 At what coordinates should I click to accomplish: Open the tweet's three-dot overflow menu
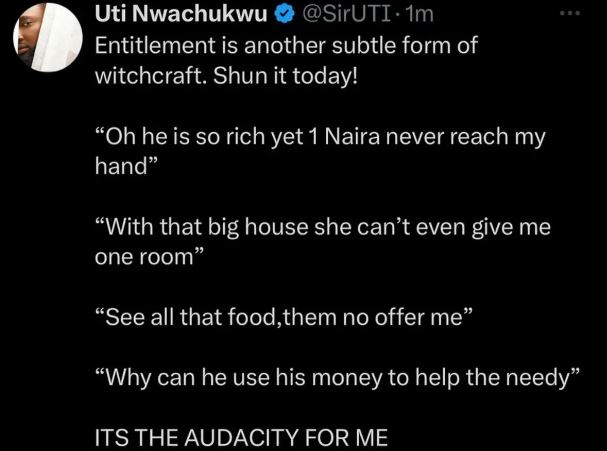pos(569,15)
